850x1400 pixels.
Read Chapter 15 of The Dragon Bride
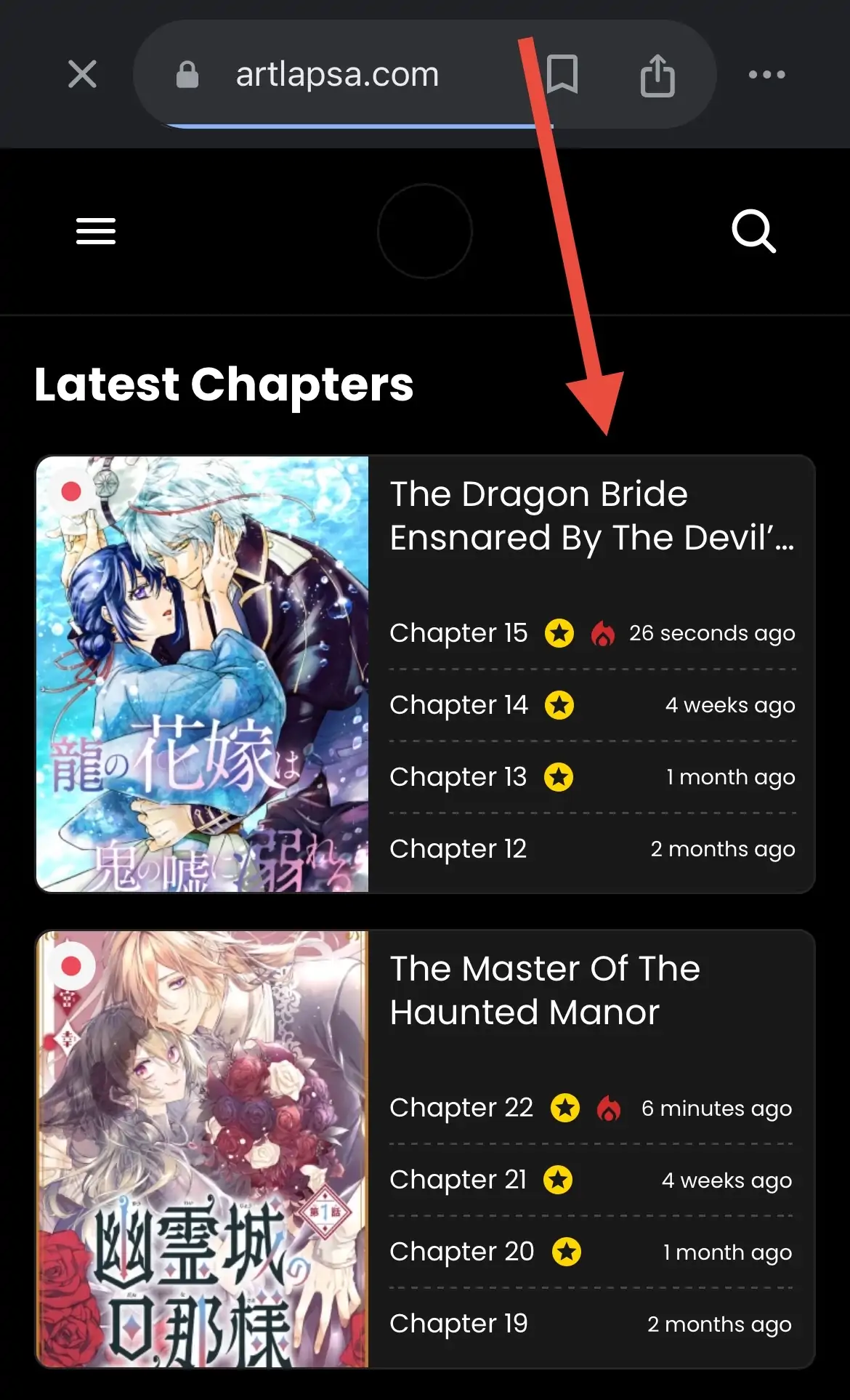(458, 633)
